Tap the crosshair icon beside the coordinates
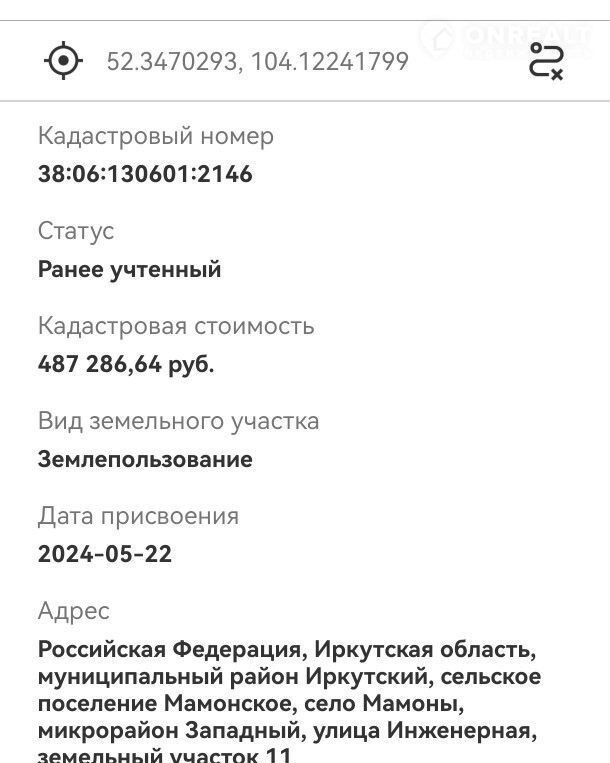 click(x=64, y=61)
